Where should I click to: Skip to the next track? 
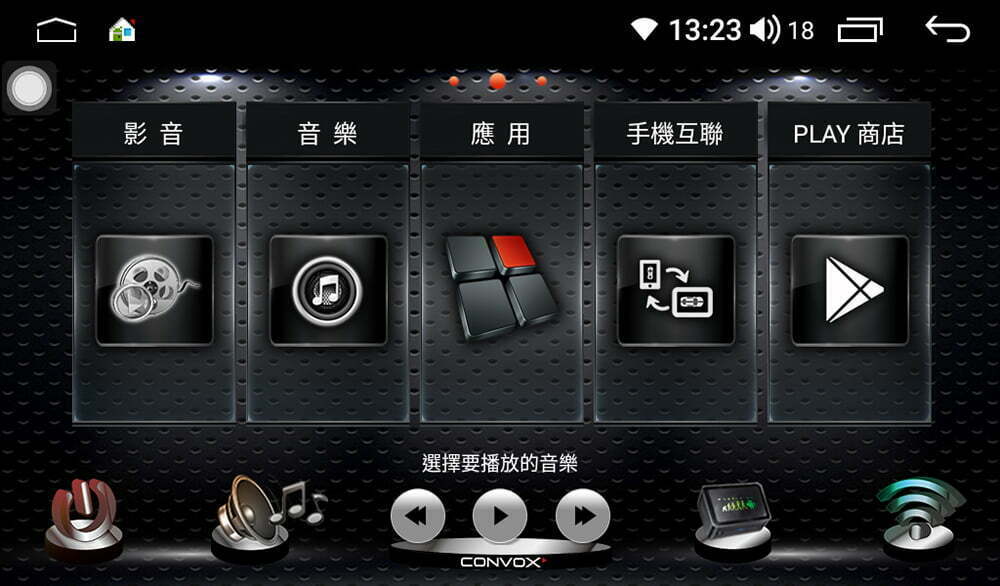(x=582, y=517)
